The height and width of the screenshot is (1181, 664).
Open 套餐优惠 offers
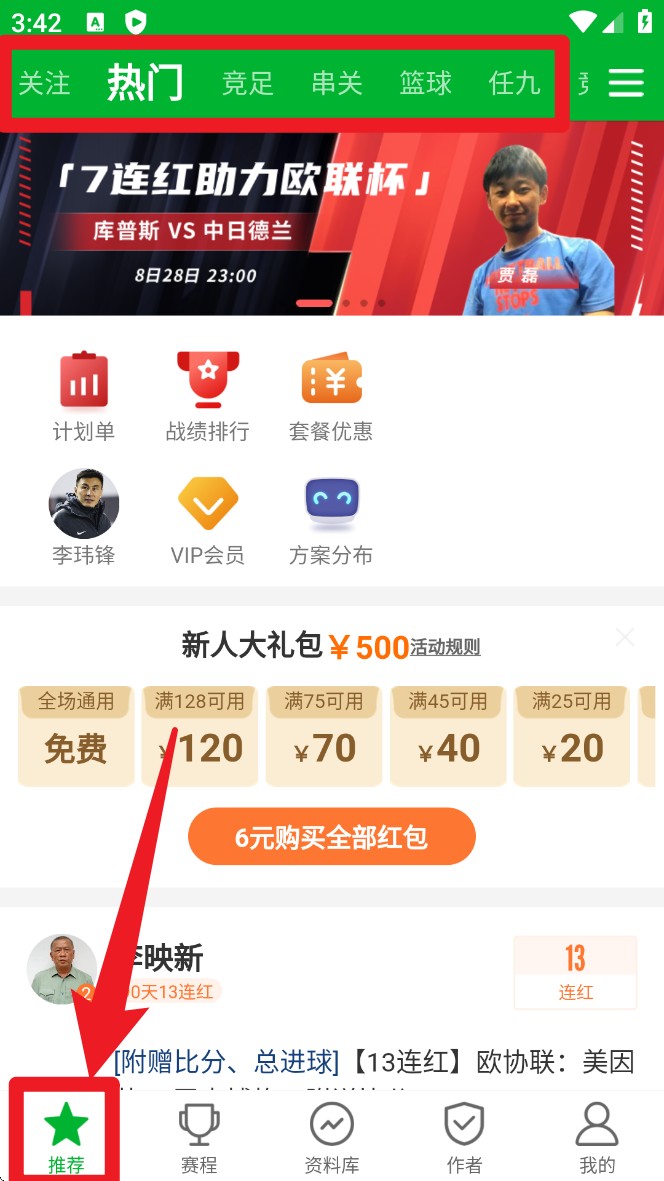331,396
